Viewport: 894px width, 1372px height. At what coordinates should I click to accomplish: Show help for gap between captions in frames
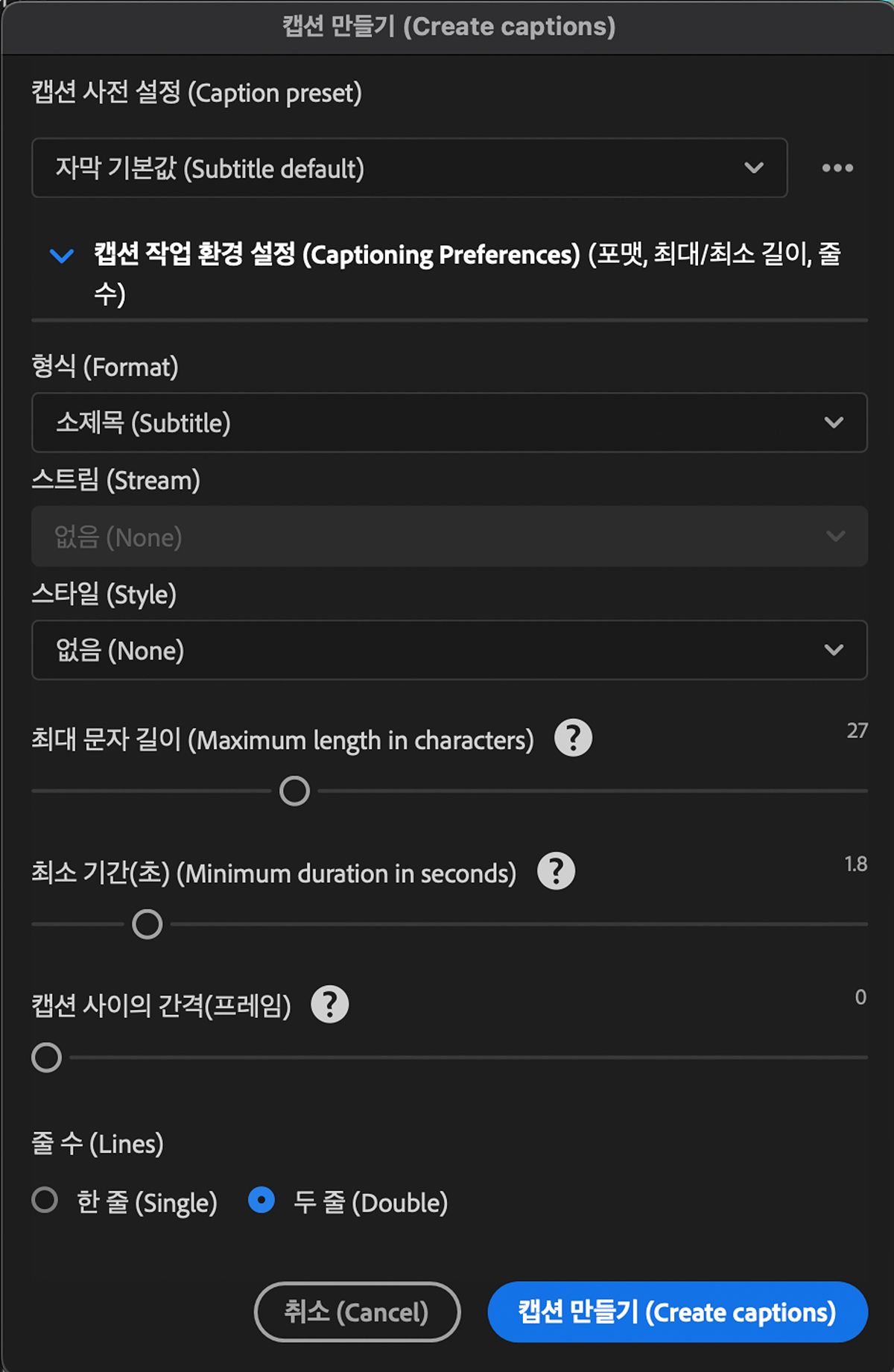pyautogui.click(x=329, y=1005)
